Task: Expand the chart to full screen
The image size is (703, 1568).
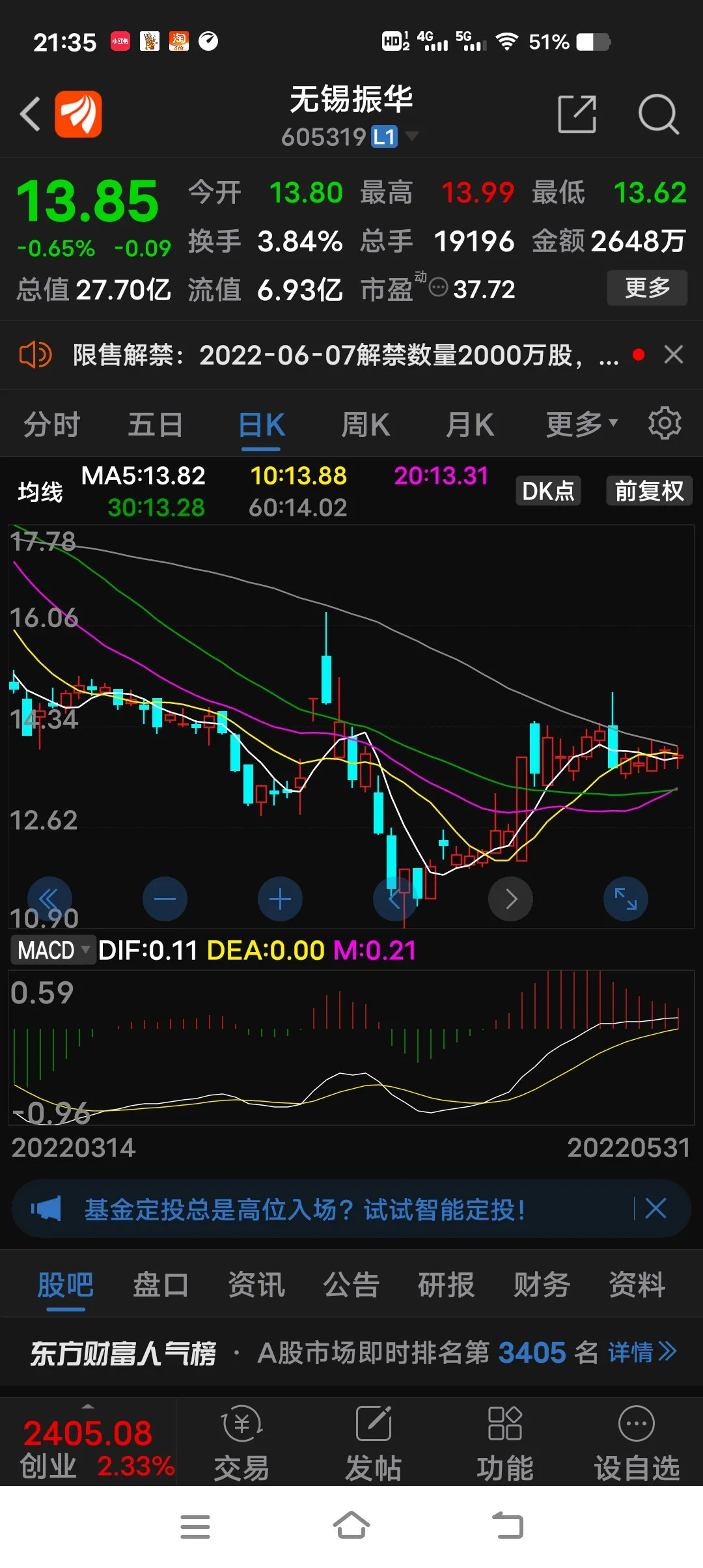Action: coord(626,899)
